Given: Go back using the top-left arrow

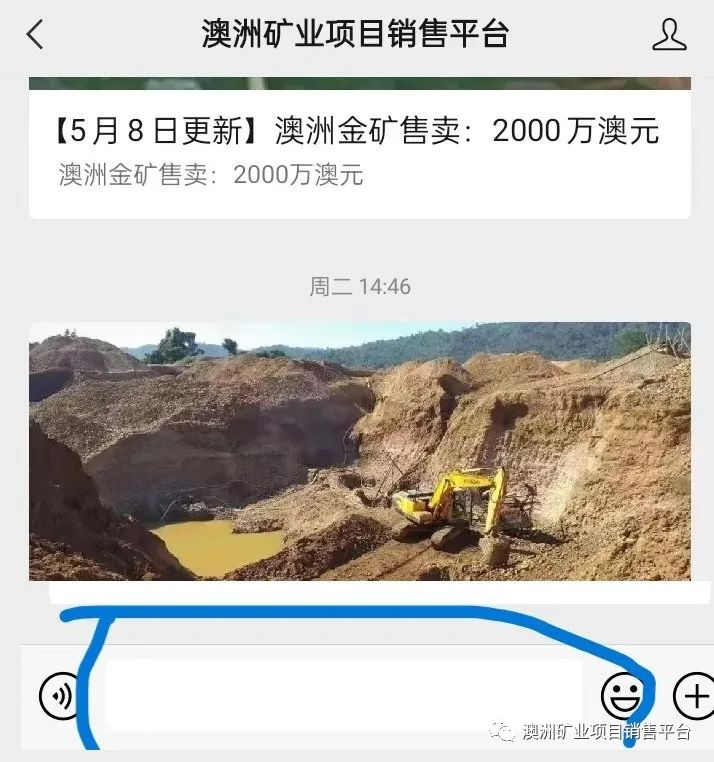Looking at the screenshot, I should click(35, 35).
